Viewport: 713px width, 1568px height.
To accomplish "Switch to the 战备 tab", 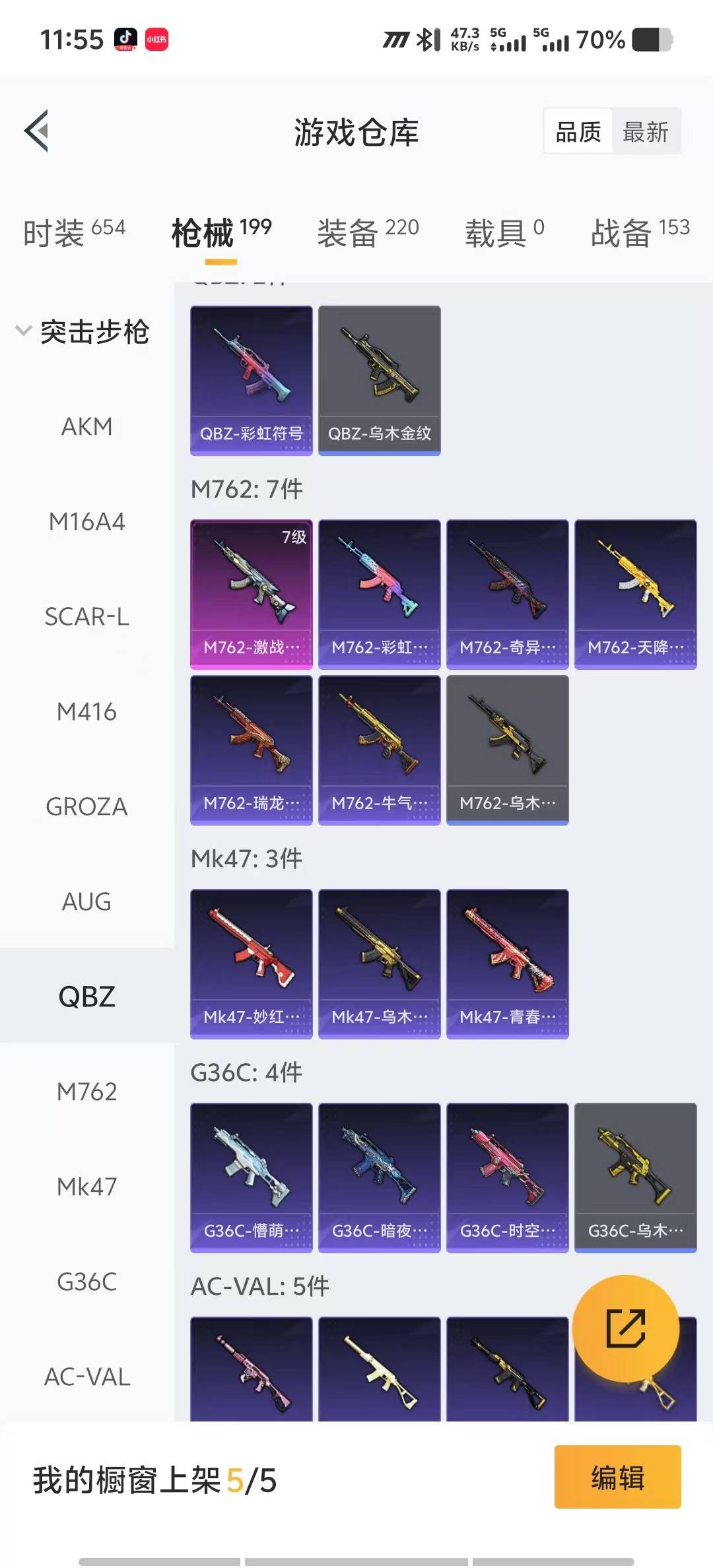I will (x=639, y=232).
